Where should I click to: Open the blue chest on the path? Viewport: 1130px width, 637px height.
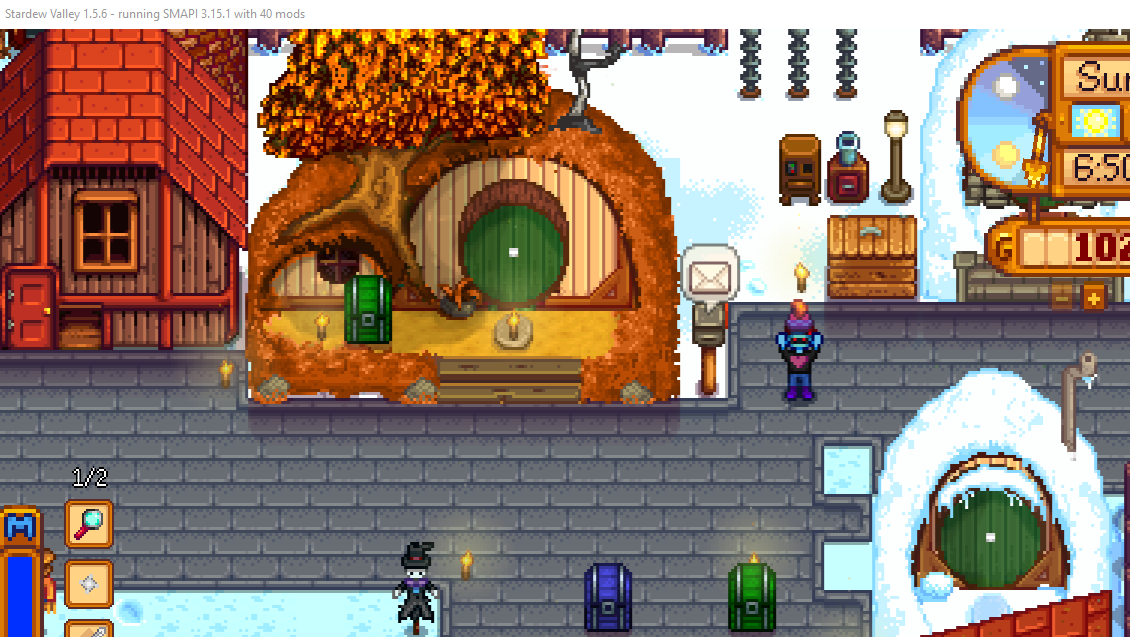coord(608,596)
